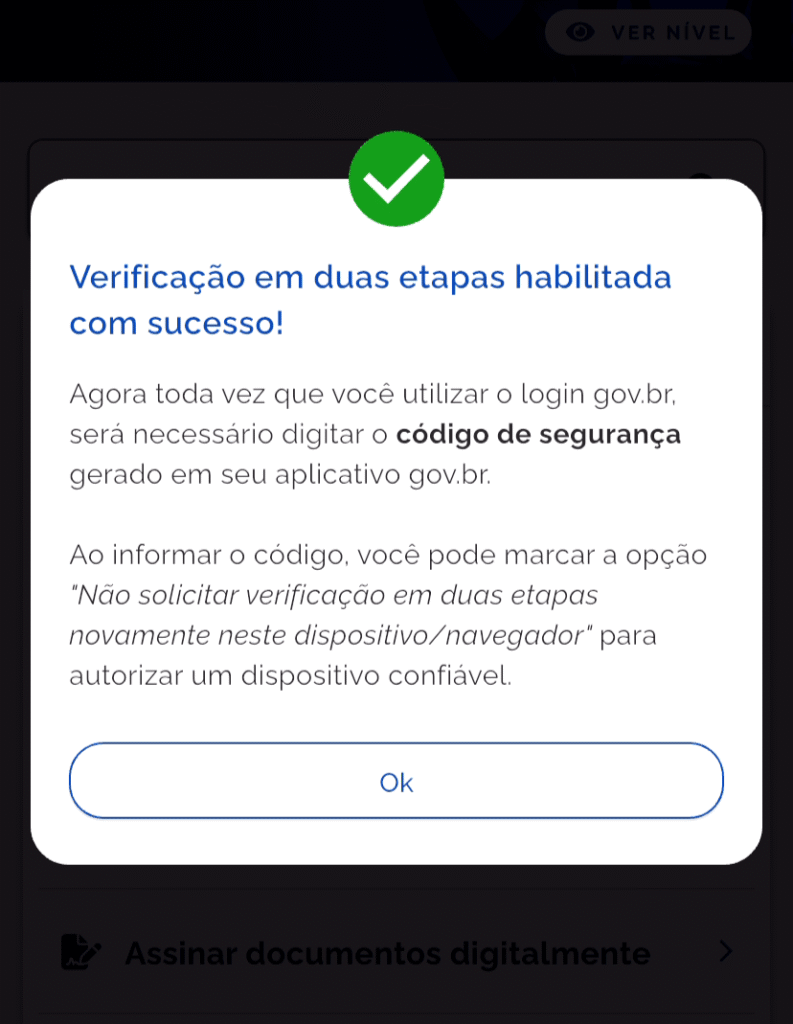The image size is (793, 1024).
Task: Confirm the dialog with Ok
Action: pos(396,781)
